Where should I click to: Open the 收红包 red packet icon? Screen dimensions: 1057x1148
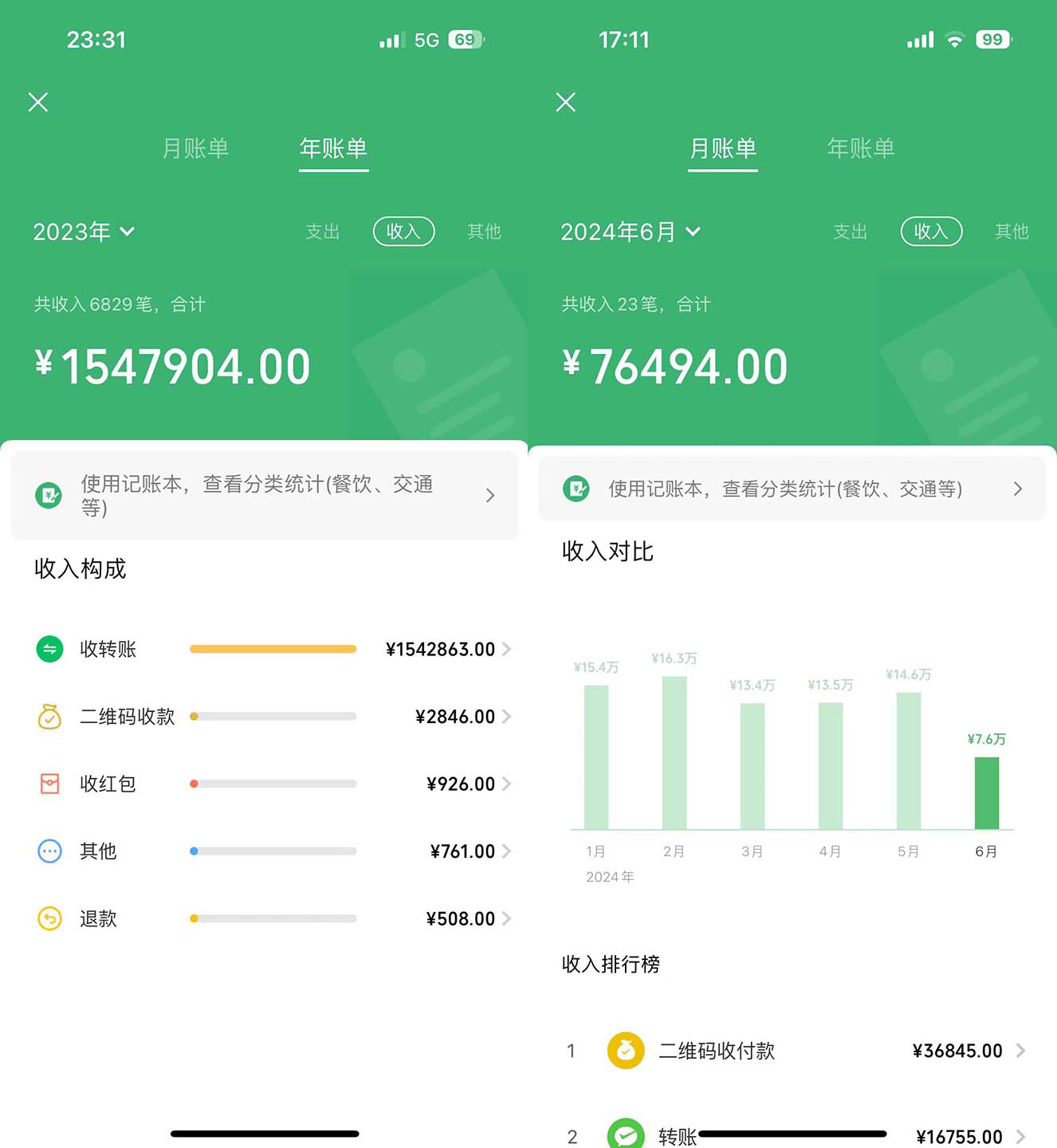pyautogui.click(x=49, y=784)
